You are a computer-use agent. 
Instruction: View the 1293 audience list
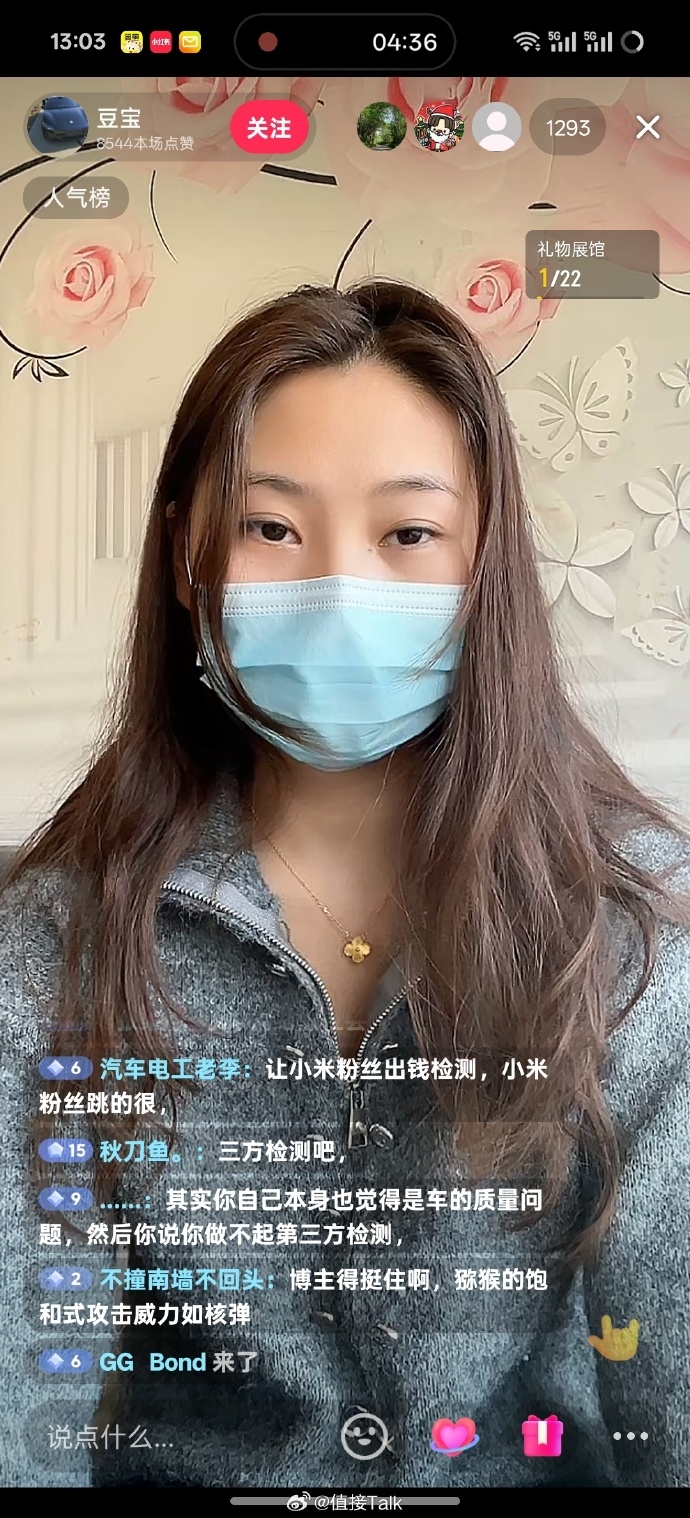(567, 128)
